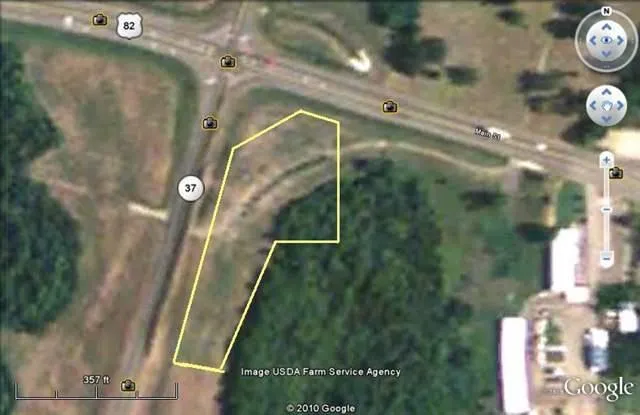This screenshot has height=415, width=640.
Task: Tilt view up with the Look joystick's up arrow
Action: (606, 27)
